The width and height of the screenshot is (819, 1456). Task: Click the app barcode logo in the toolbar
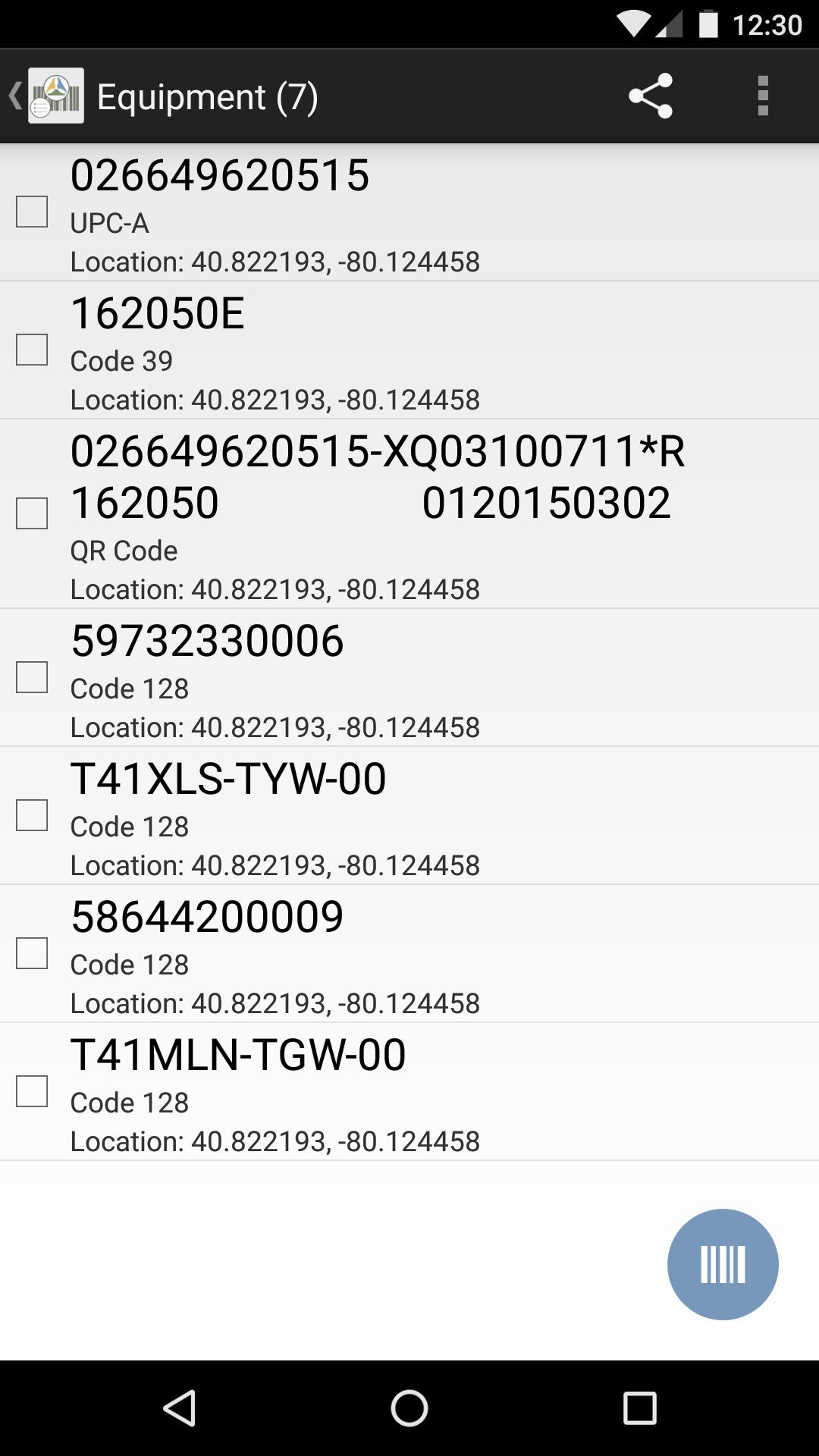click(53, 97)
